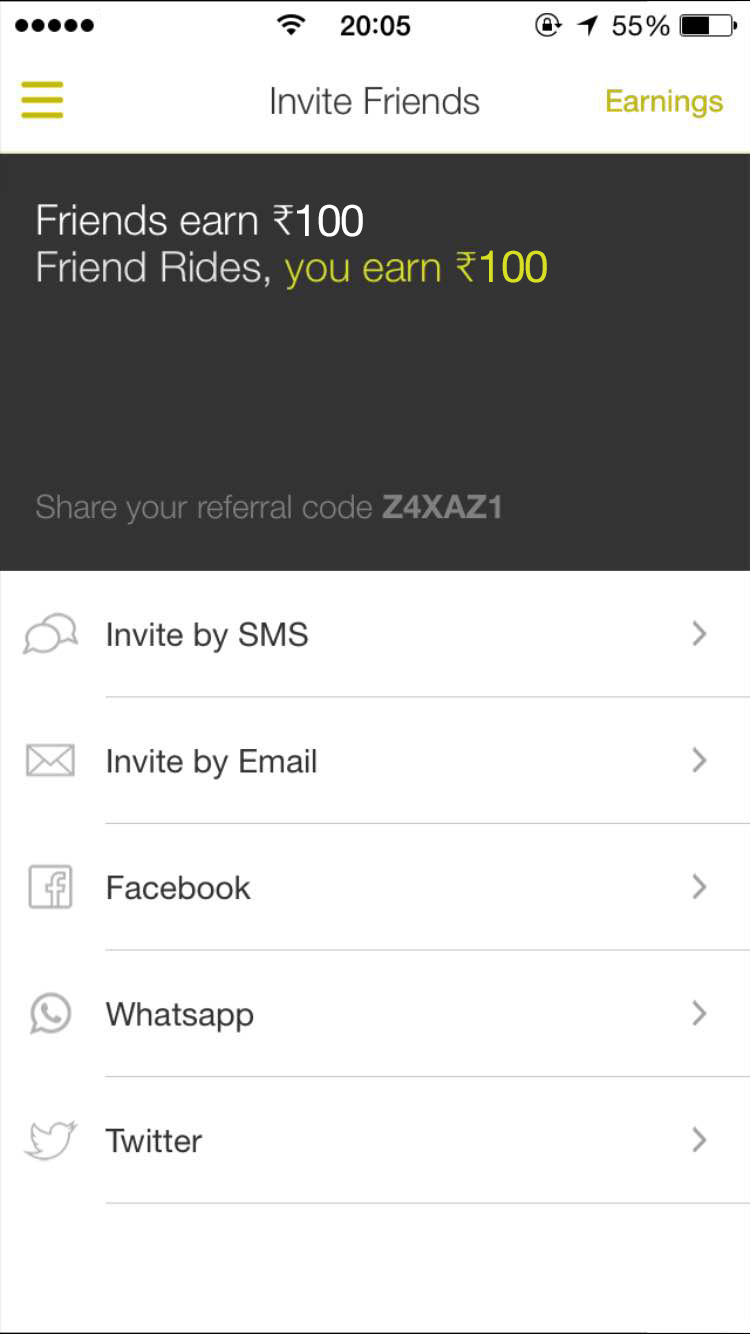Tap the Wi-Fi icon in status bar
750x1334 pixels.
click(290, 26)
